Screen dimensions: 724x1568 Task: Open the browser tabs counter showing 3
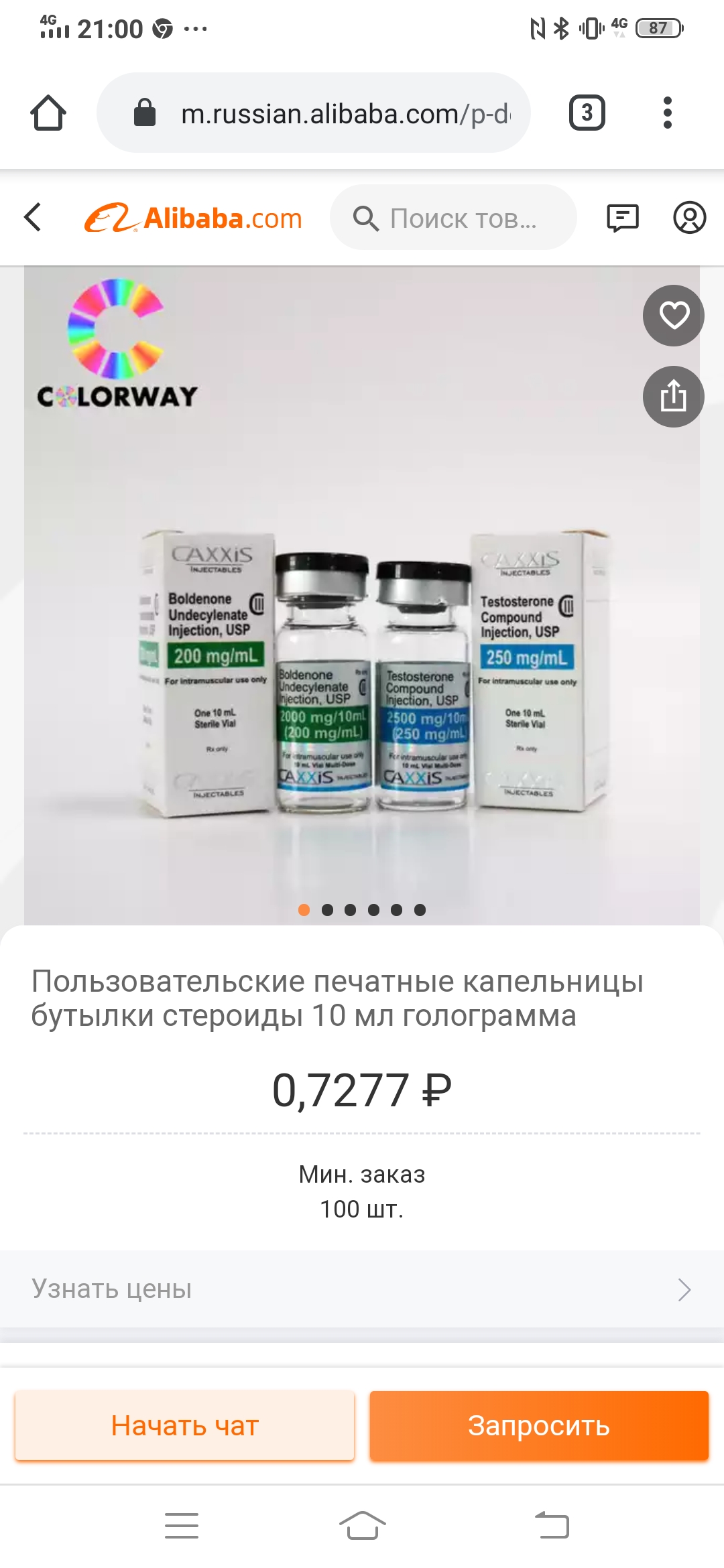pyautogui.click(x=587, y=112)
